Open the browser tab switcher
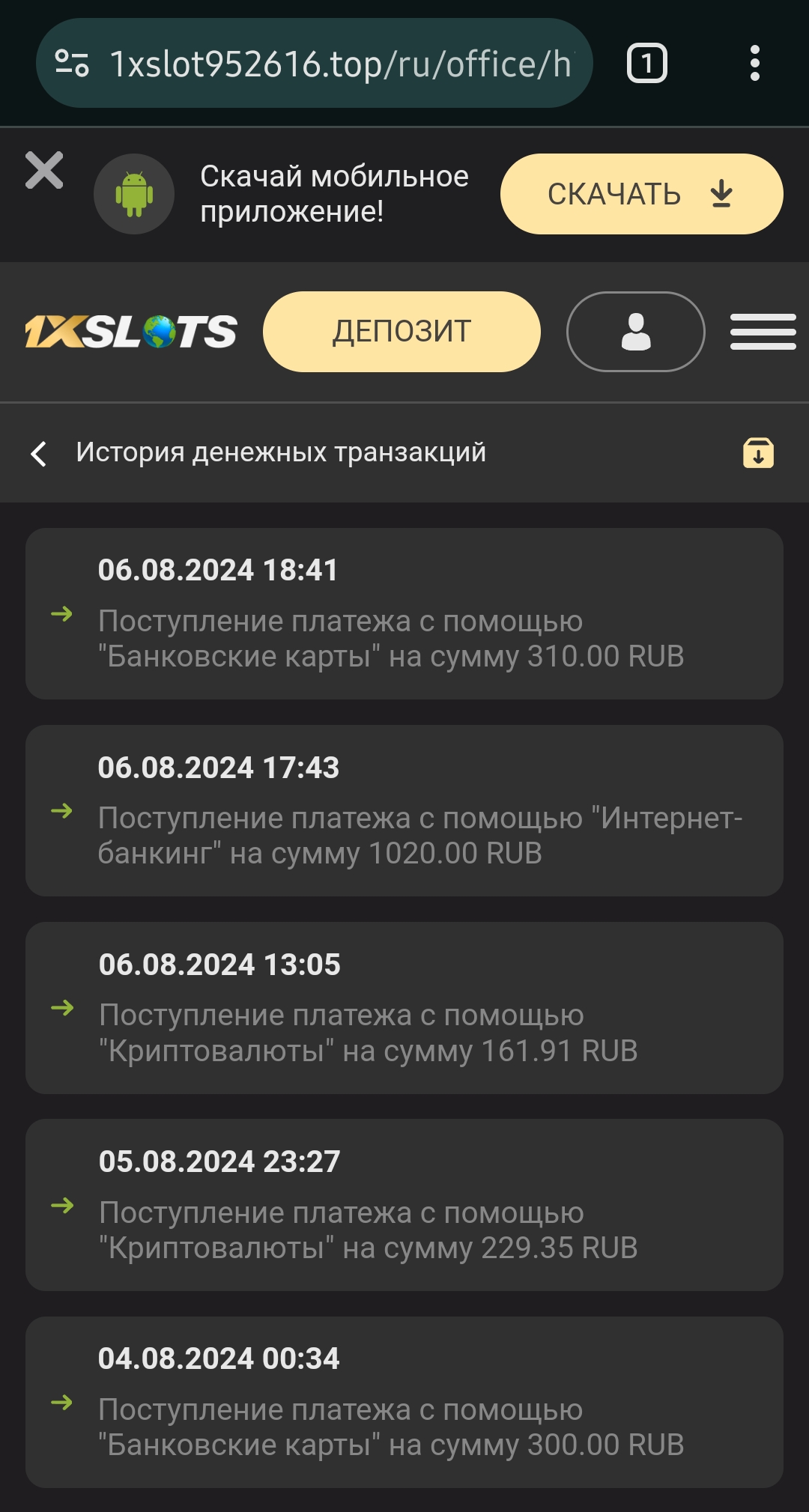Viewport: 809px width, 1512px height. coord(649,64)
